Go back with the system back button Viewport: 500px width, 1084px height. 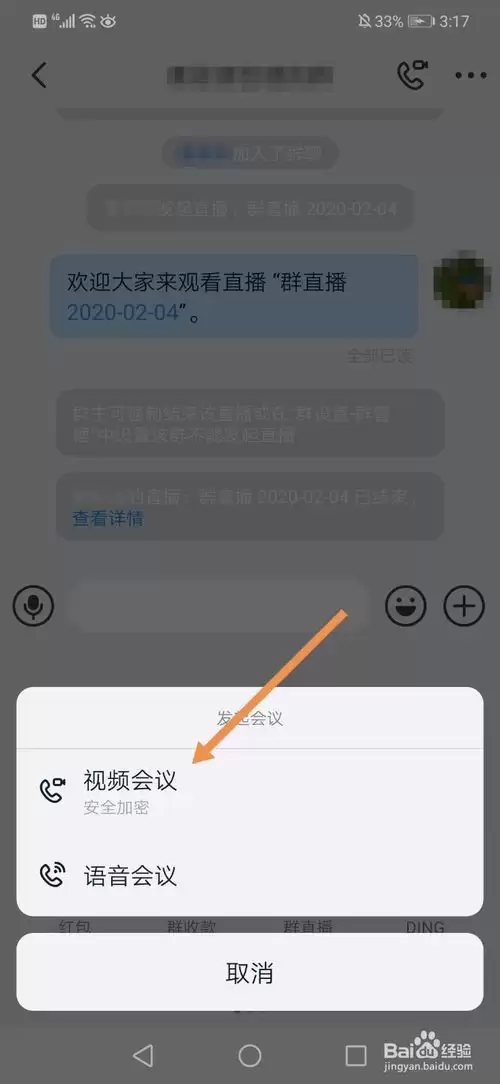tap(142, 1055)
